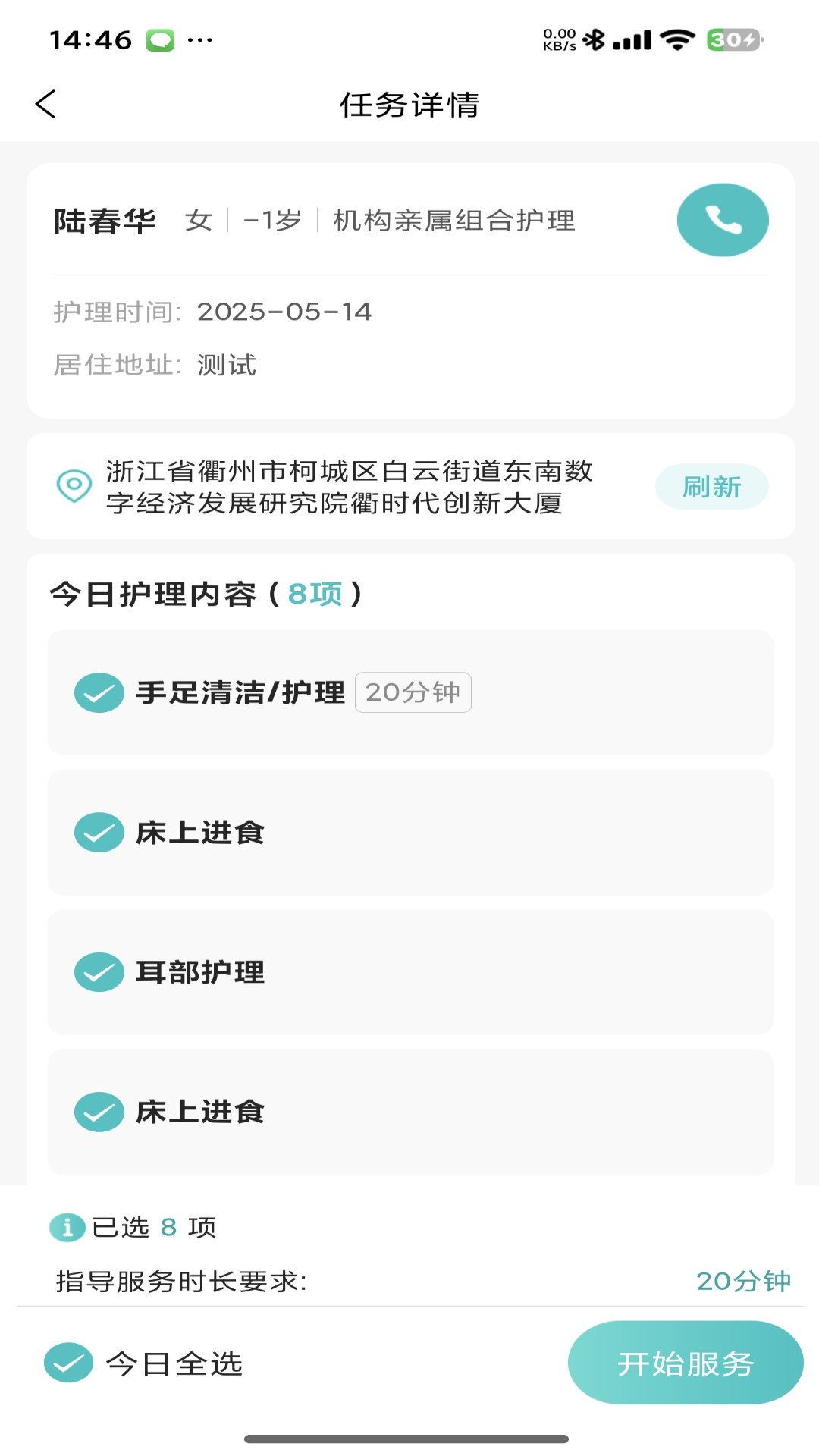Tap 开始服务 to start the service

click(685, 1363)
